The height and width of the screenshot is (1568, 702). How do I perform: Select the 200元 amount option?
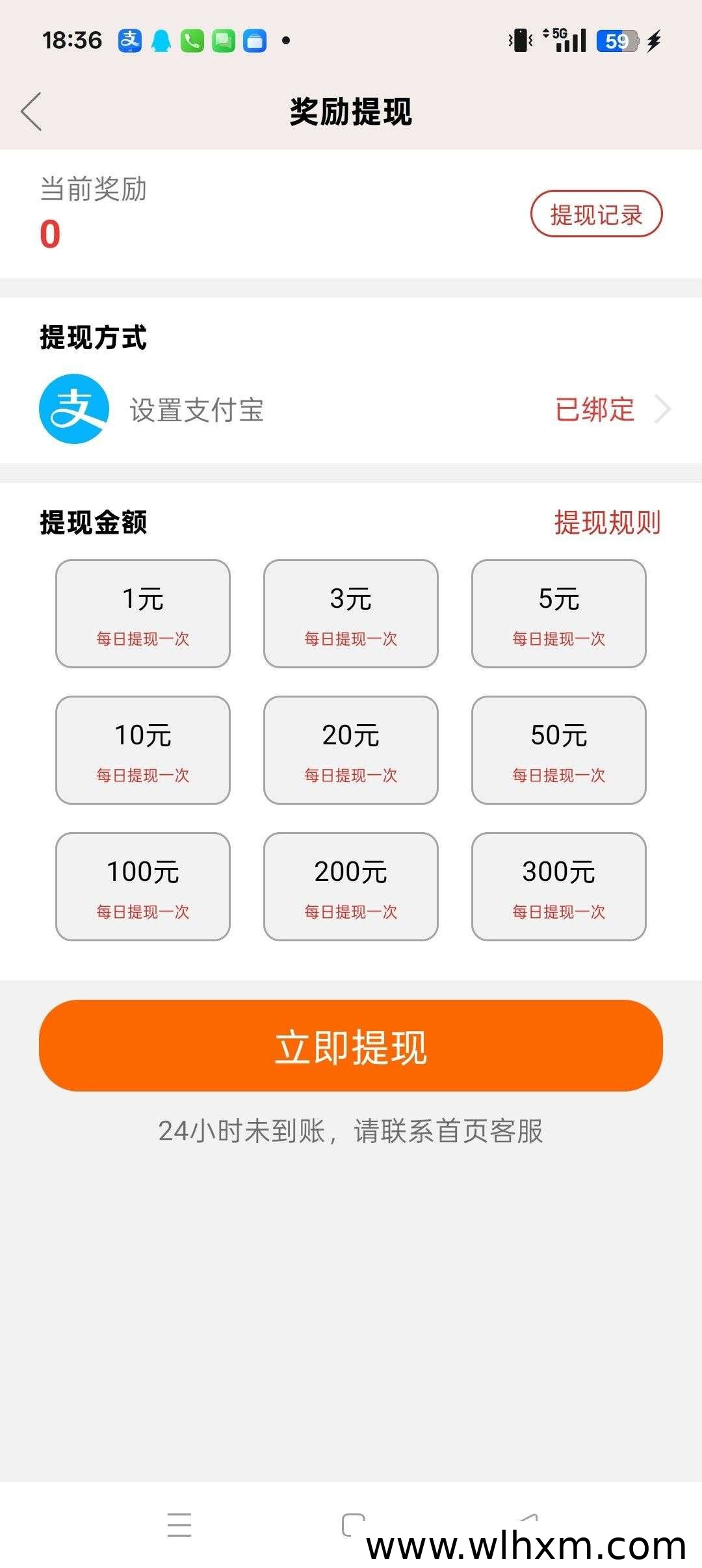351,887
